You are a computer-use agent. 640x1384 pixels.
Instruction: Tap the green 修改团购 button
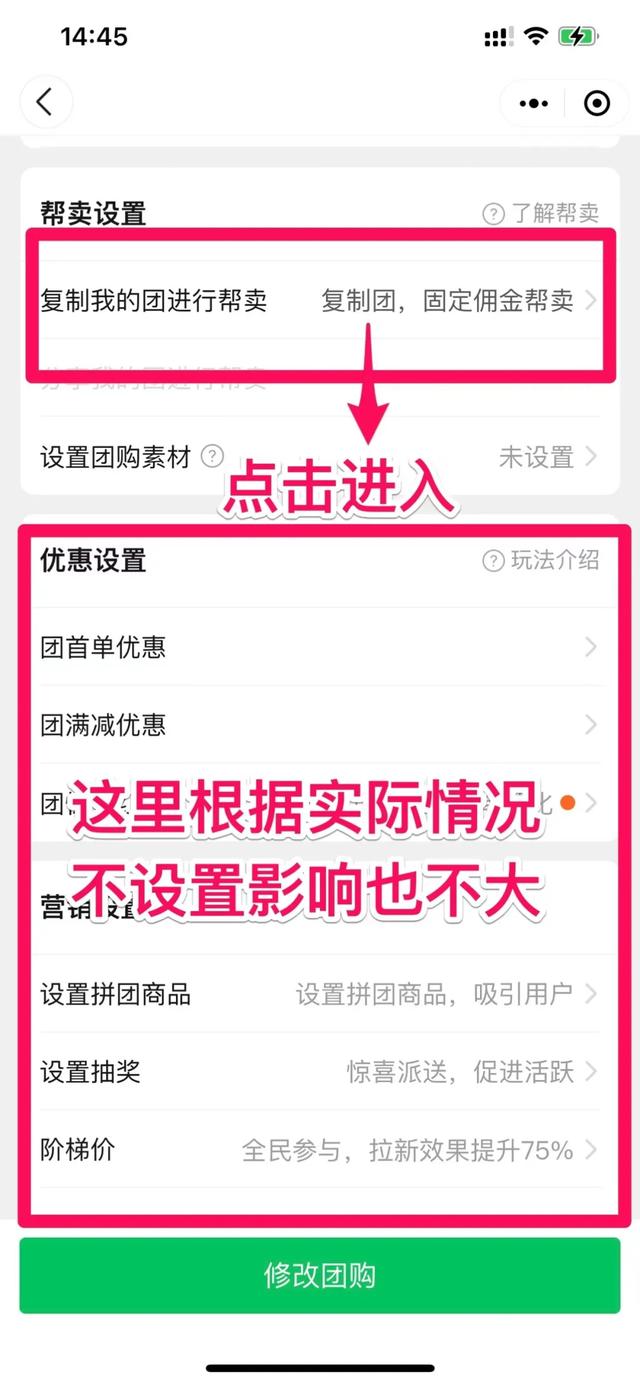320,1275
